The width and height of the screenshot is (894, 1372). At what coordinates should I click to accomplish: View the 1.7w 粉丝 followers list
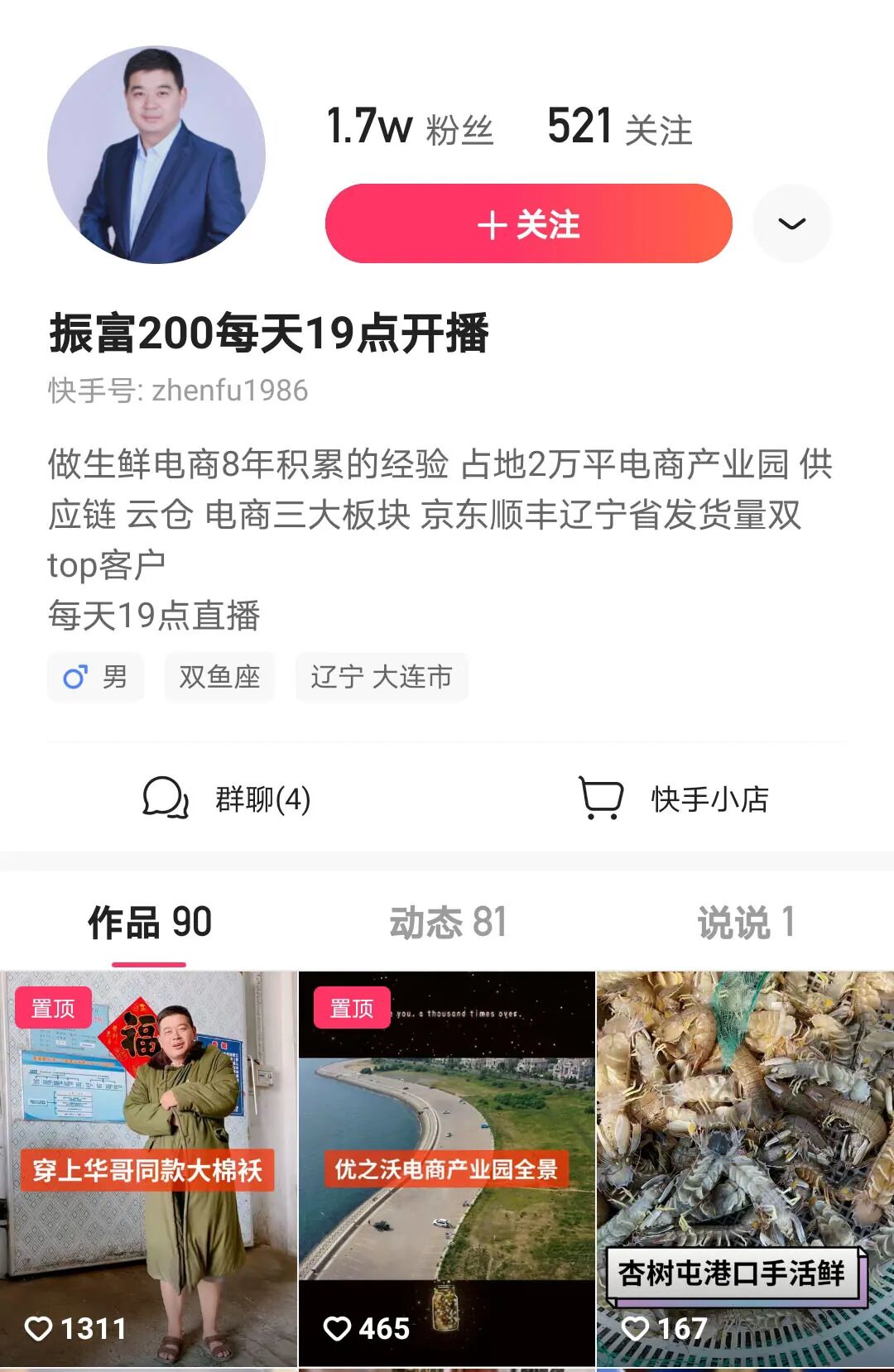pyautogui.click(x=410, y=127)
